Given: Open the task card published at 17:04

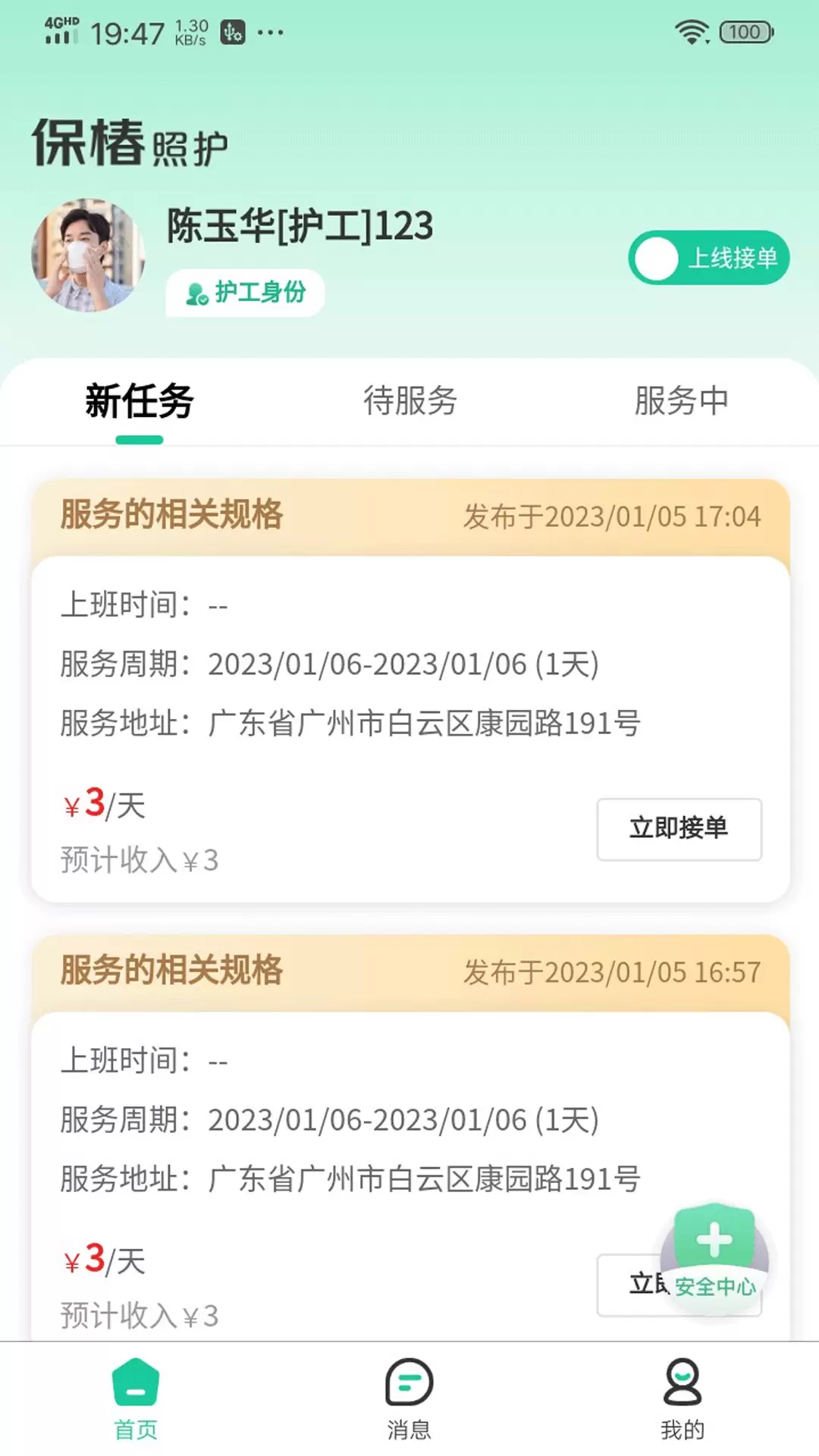Looking at the screenshot, I should pos(410,691).
